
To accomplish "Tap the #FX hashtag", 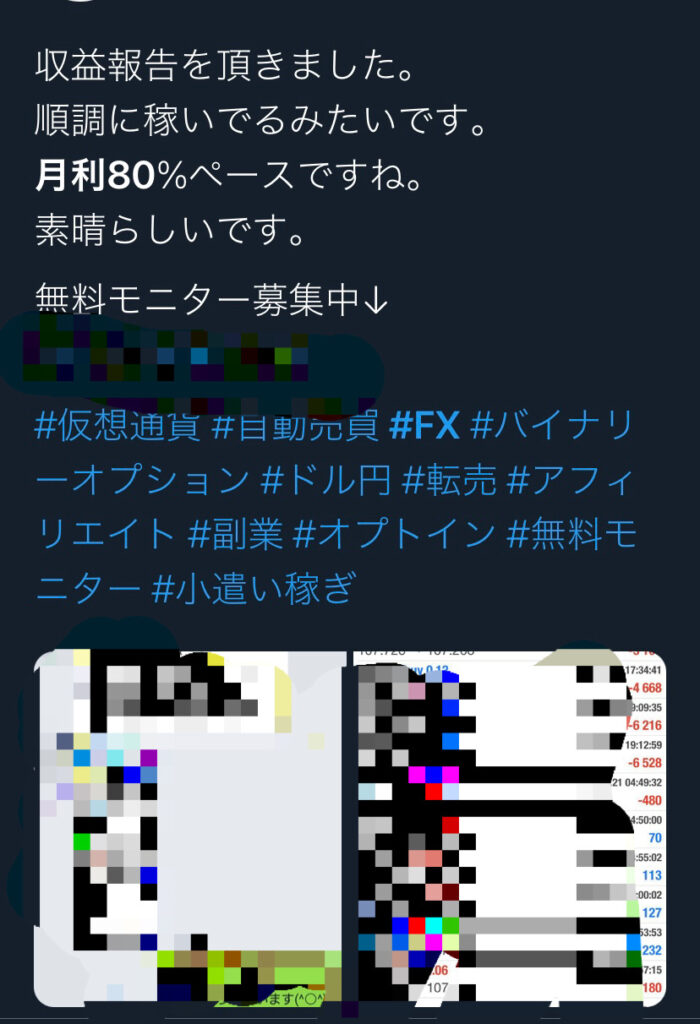I will pyautogui.click(x=423, y=427).
